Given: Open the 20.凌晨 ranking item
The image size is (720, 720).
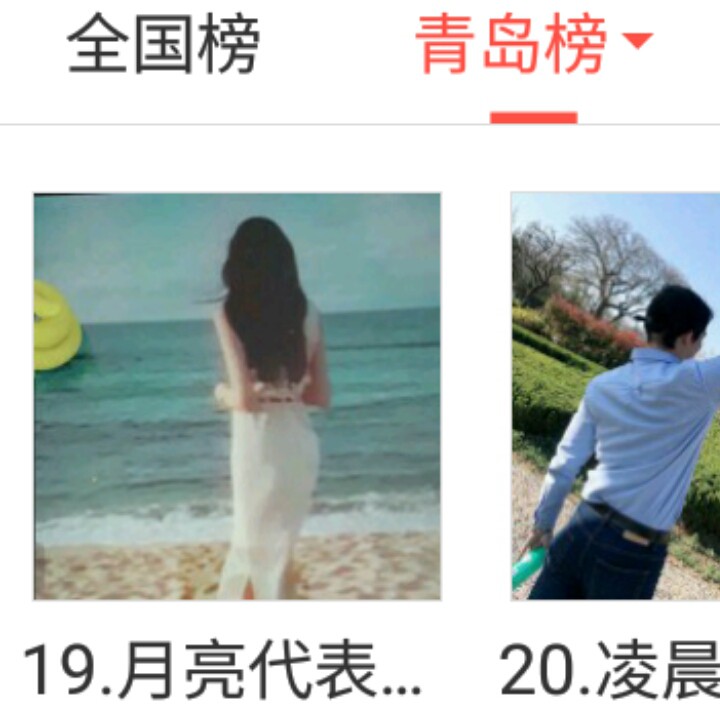Looking at the screenshot, I should 616,396.
